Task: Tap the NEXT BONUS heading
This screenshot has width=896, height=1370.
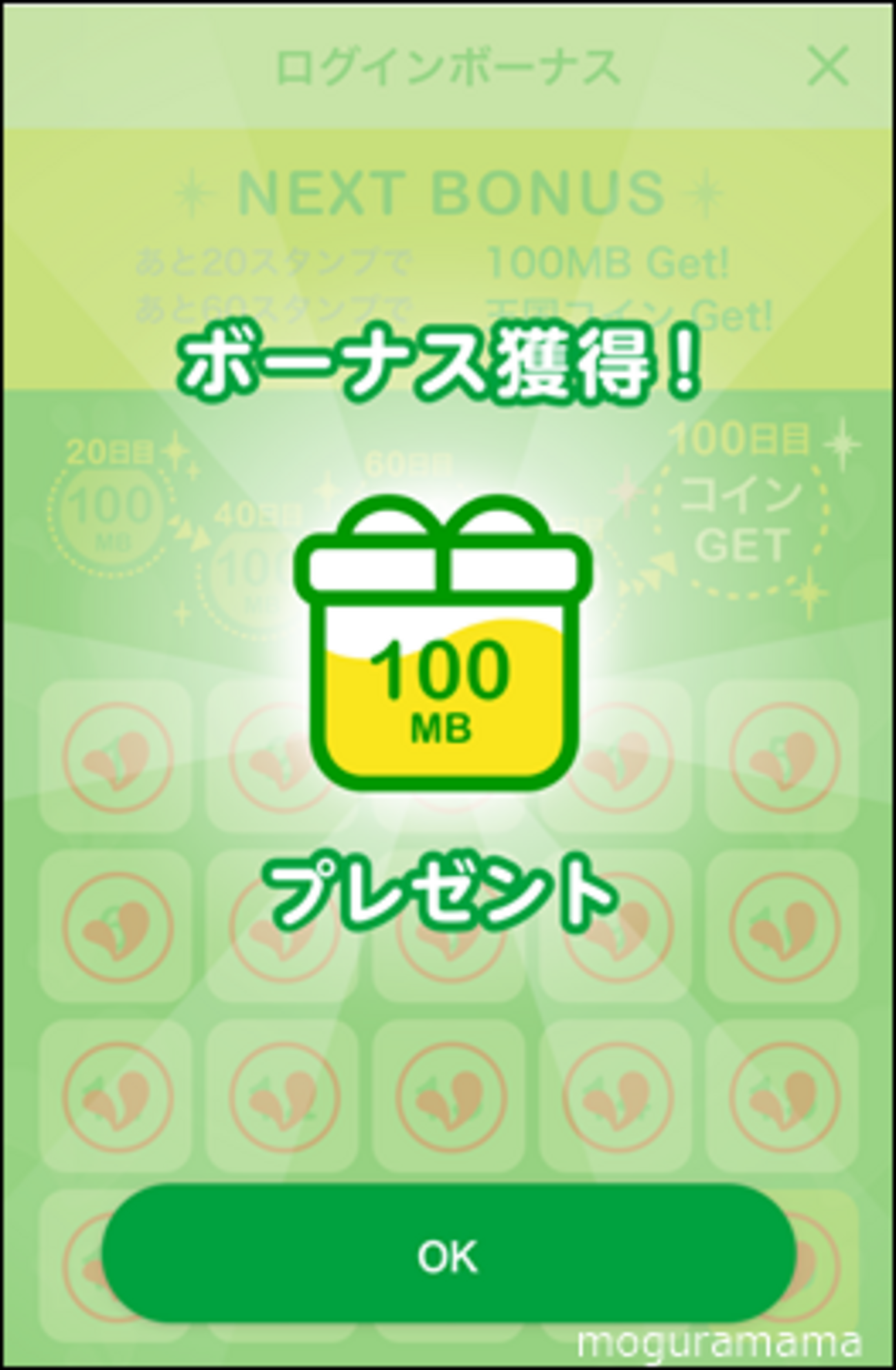Action: click(448, 193)
